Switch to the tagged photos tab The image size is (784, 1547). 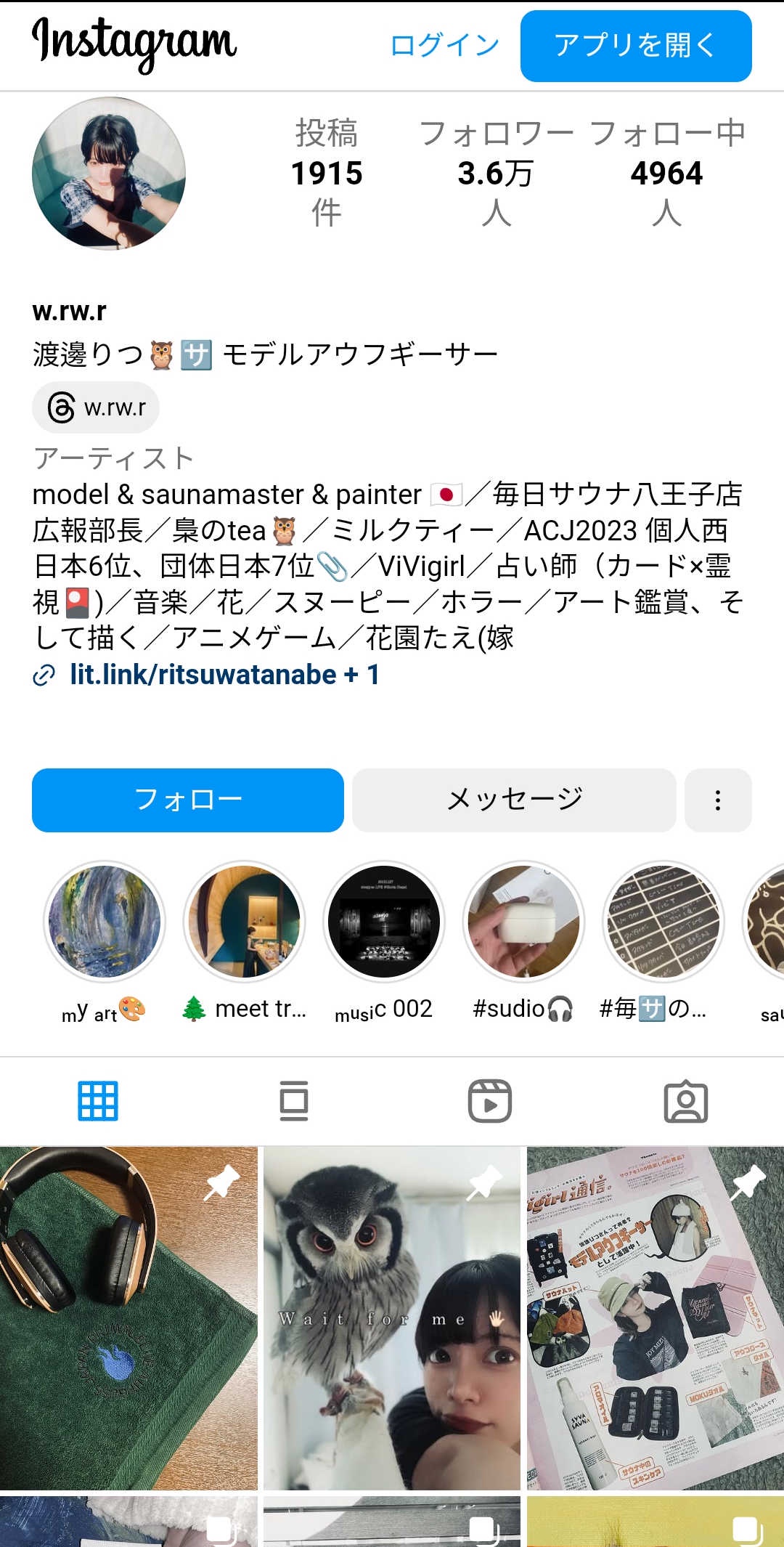coord(686,1101)
